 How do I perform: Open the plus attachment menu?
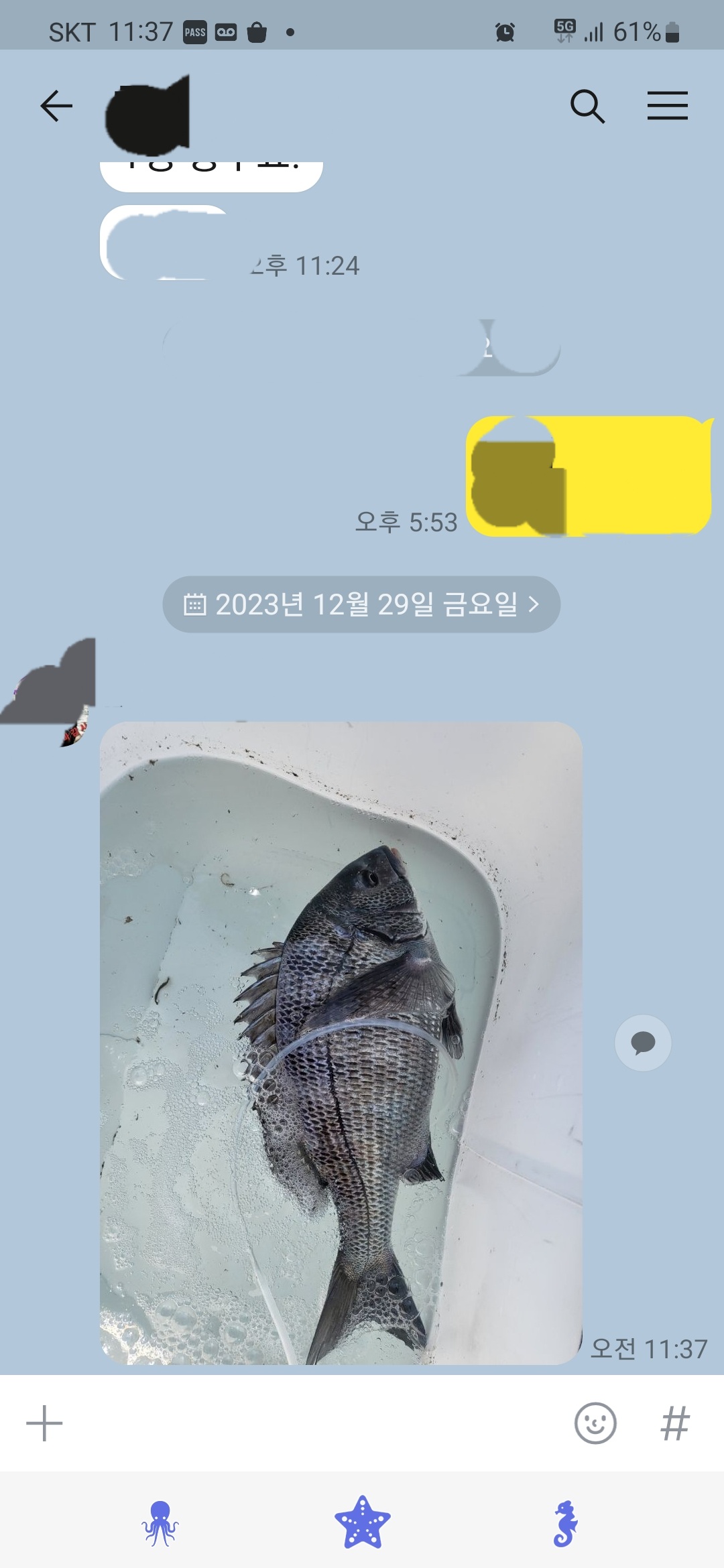tap(44, 1423)
